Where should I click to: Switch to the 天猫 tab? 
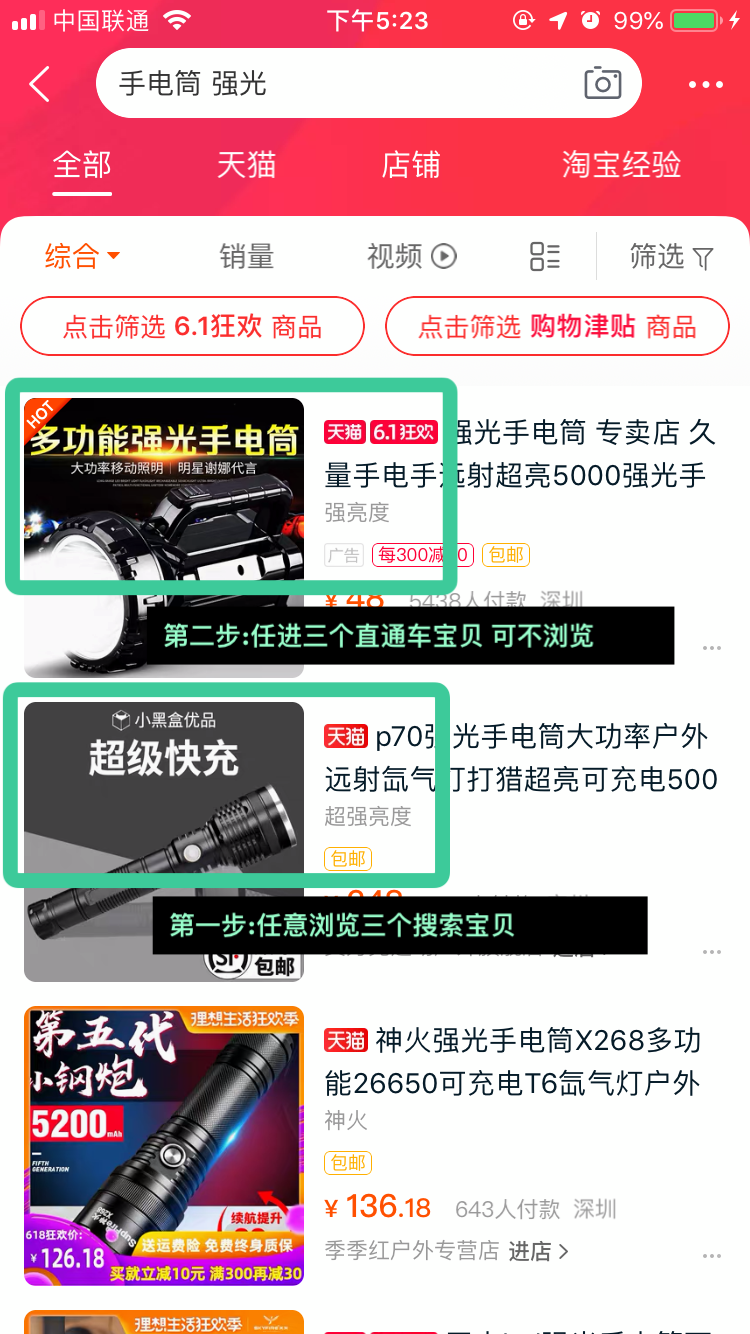coord(246,165)
